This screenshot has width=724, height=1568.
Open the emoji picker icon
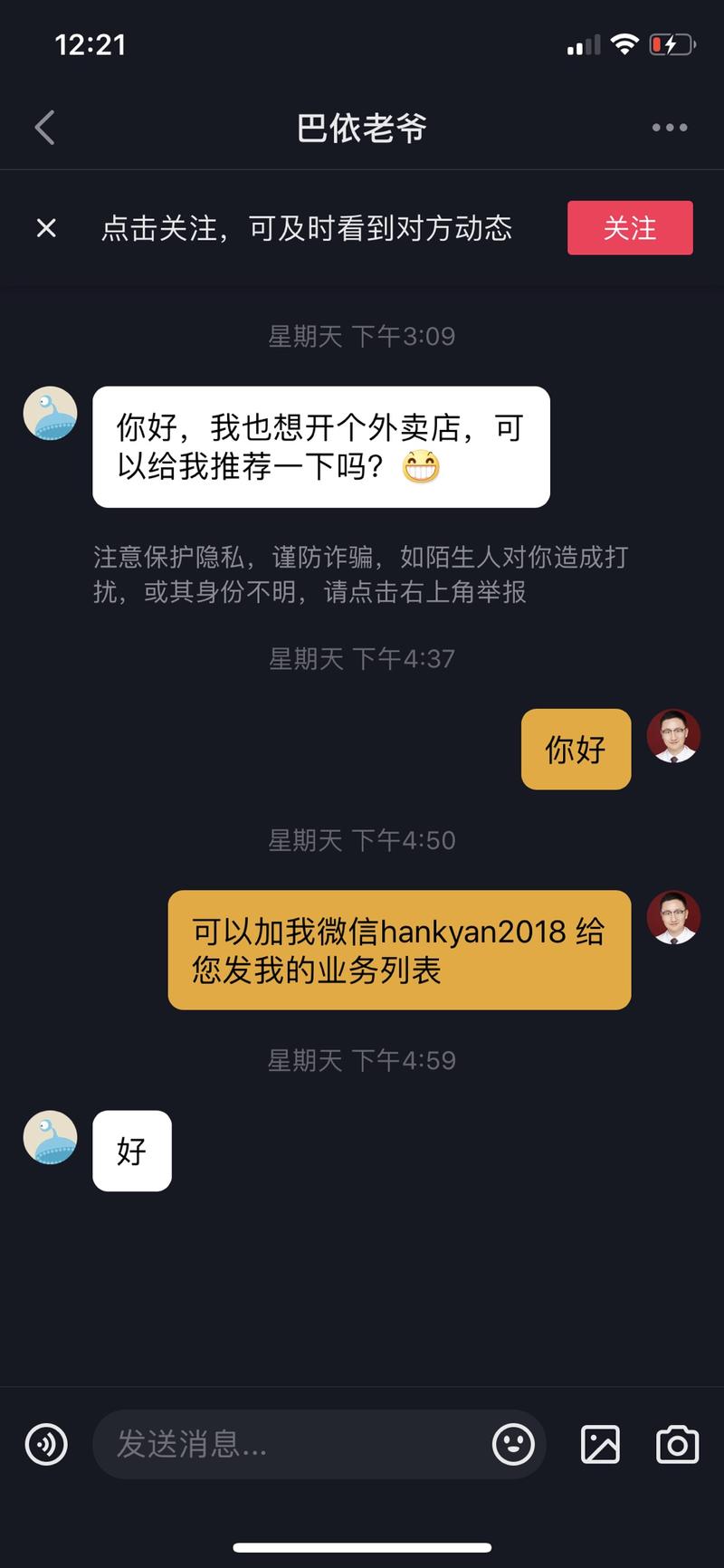[514, 1445]
